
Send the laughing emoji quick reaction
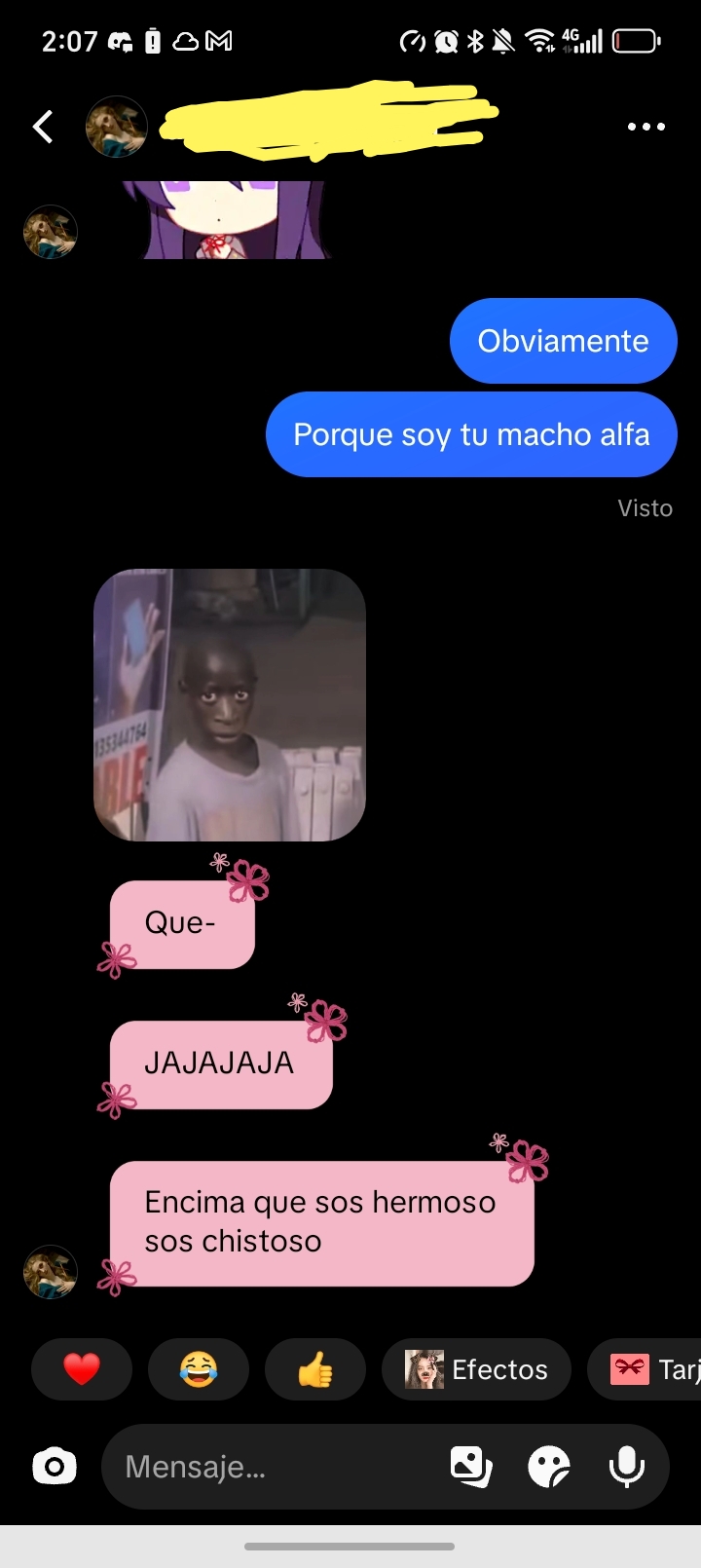199,1369
